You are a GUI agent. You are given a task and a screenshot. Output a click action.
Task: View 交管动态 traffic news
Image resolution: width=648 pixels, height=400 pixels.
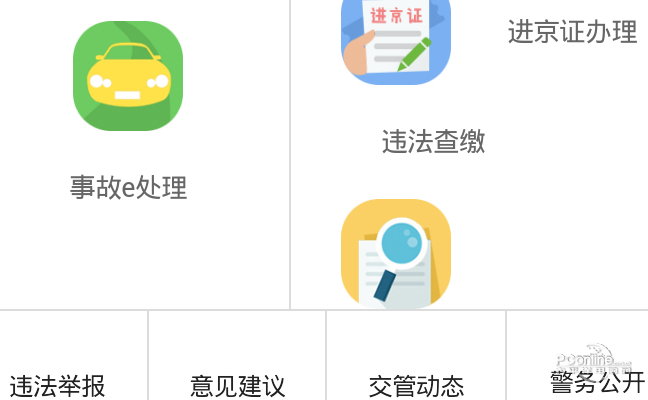(416, 385)
